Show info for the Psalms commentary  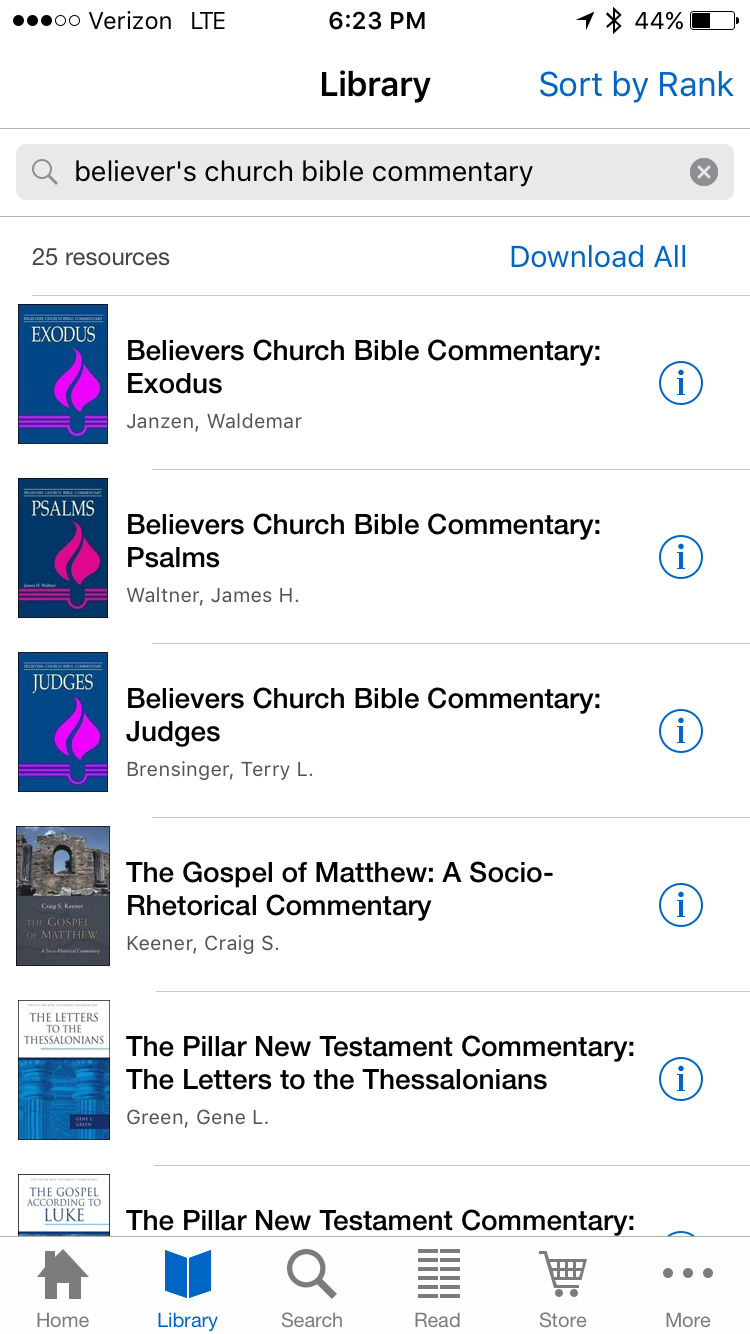(681, 557)
